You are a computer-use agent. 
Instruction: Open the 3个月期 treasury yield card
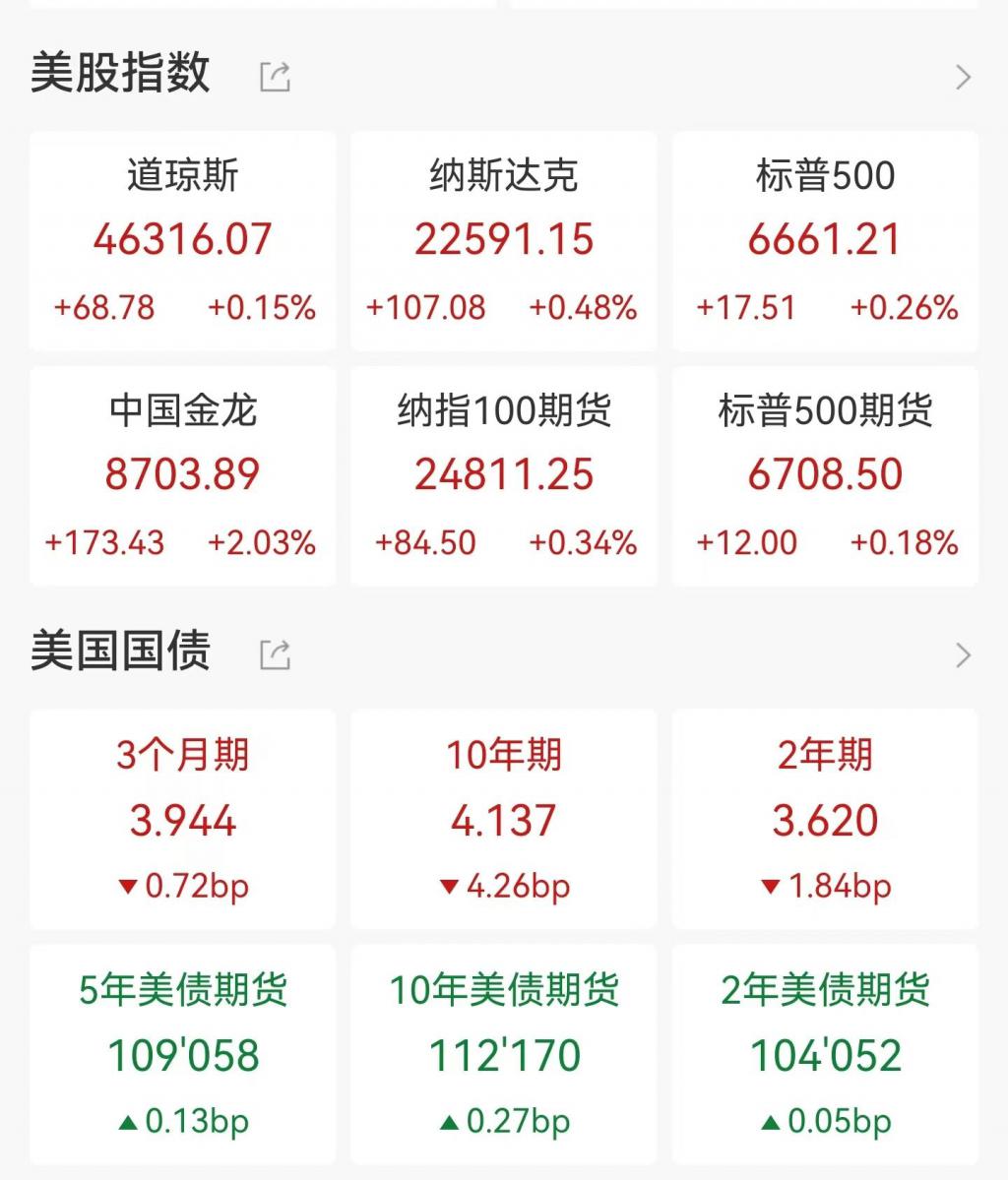181,819
